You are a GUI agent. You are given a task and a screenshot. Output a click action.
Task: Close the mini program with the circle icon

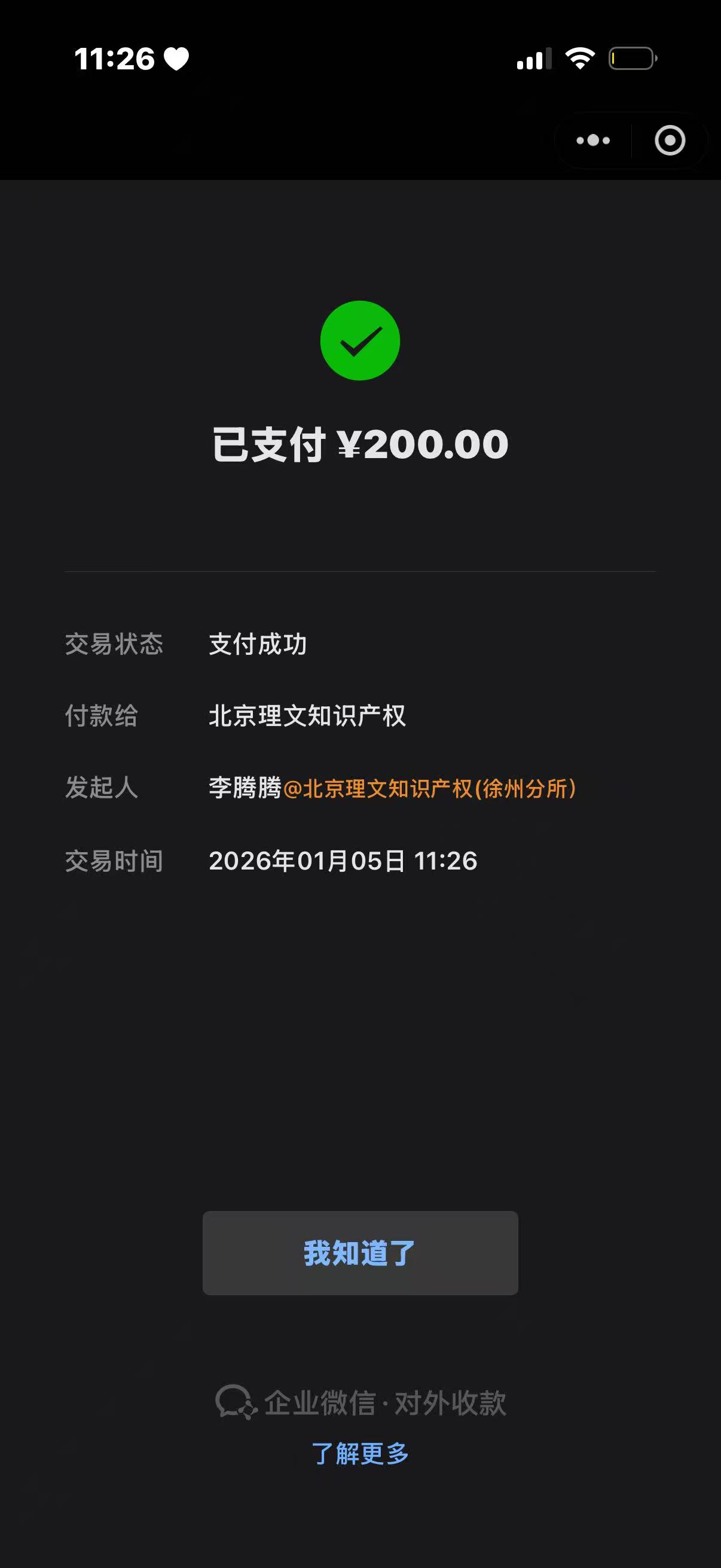pos(669,141)
